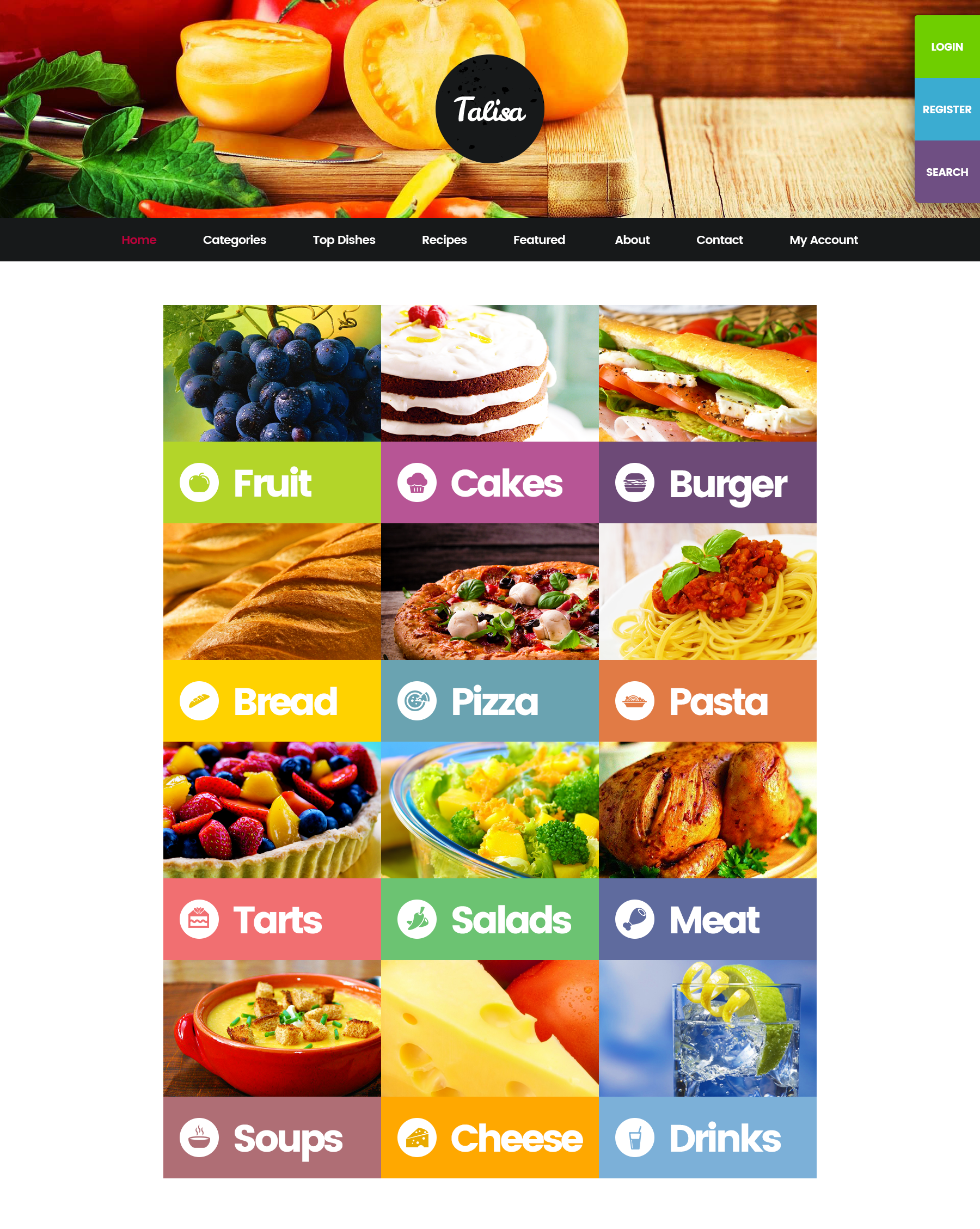Switch to Top Dishes

(x=344, y=240)
